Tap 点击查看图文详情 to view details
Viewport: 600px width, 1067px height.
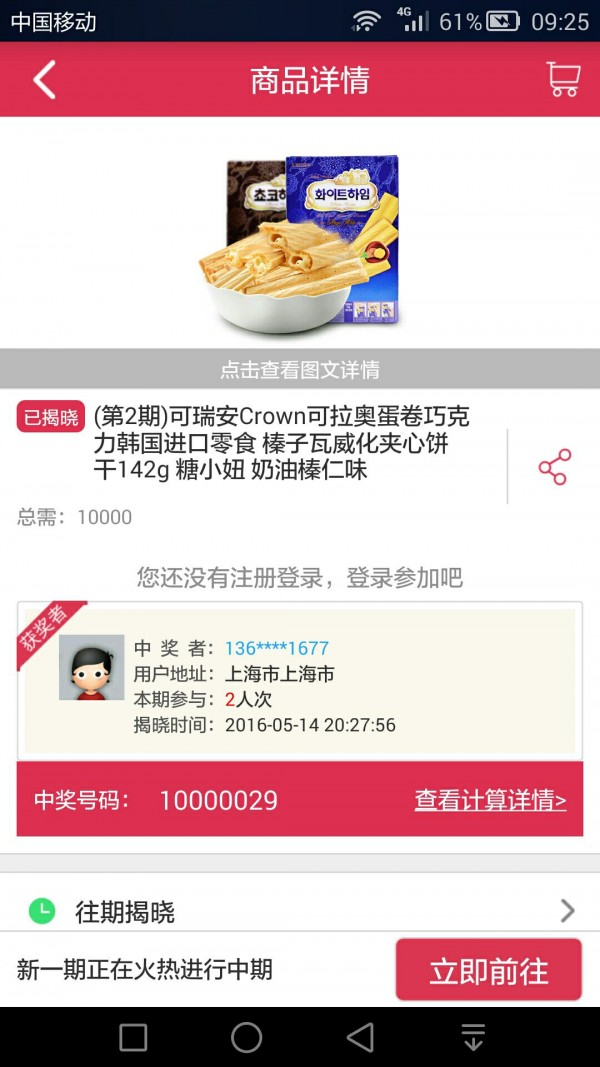click(x=300, y=370)
